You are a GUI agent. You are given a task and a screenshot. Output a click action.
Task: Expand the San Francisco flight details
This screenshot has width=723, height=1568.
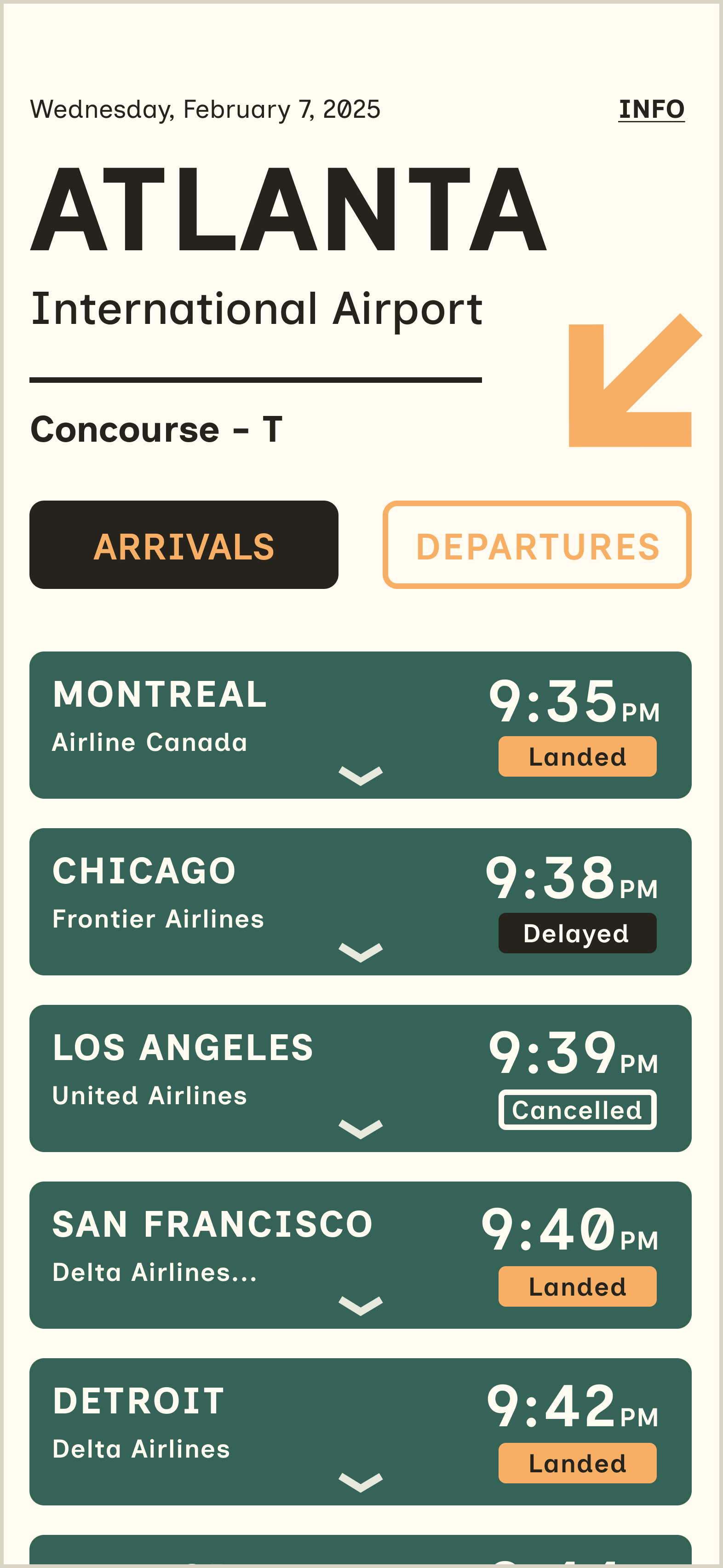(x=360, y=1305)
